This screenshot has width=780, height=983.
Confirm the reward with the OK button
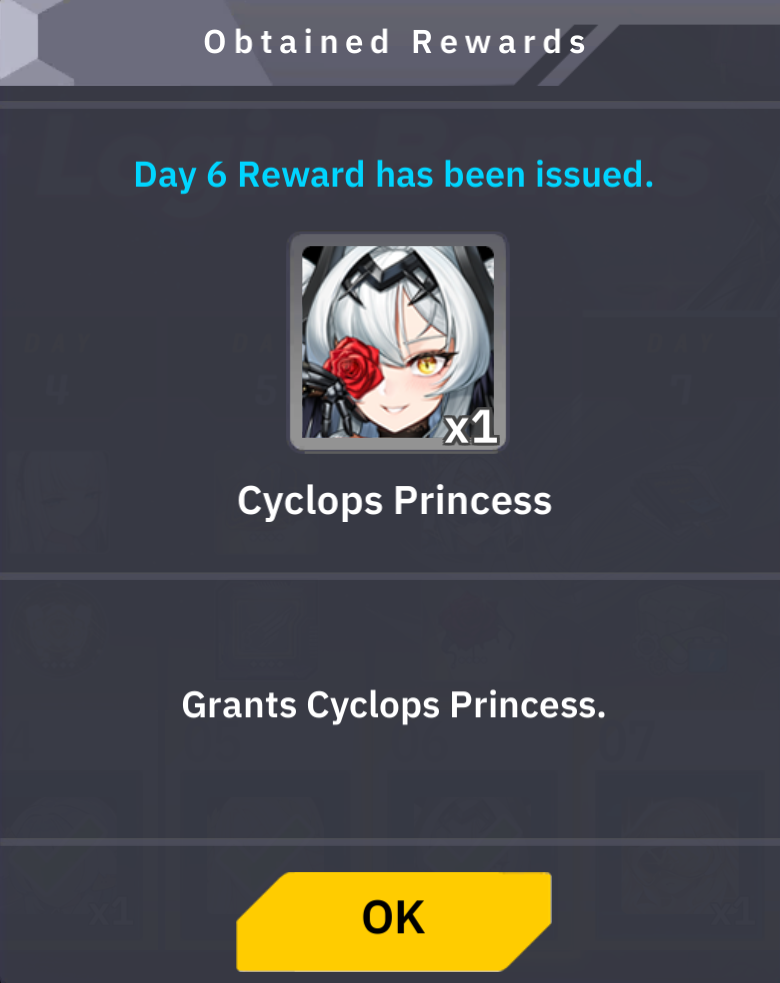coord(394,921)
